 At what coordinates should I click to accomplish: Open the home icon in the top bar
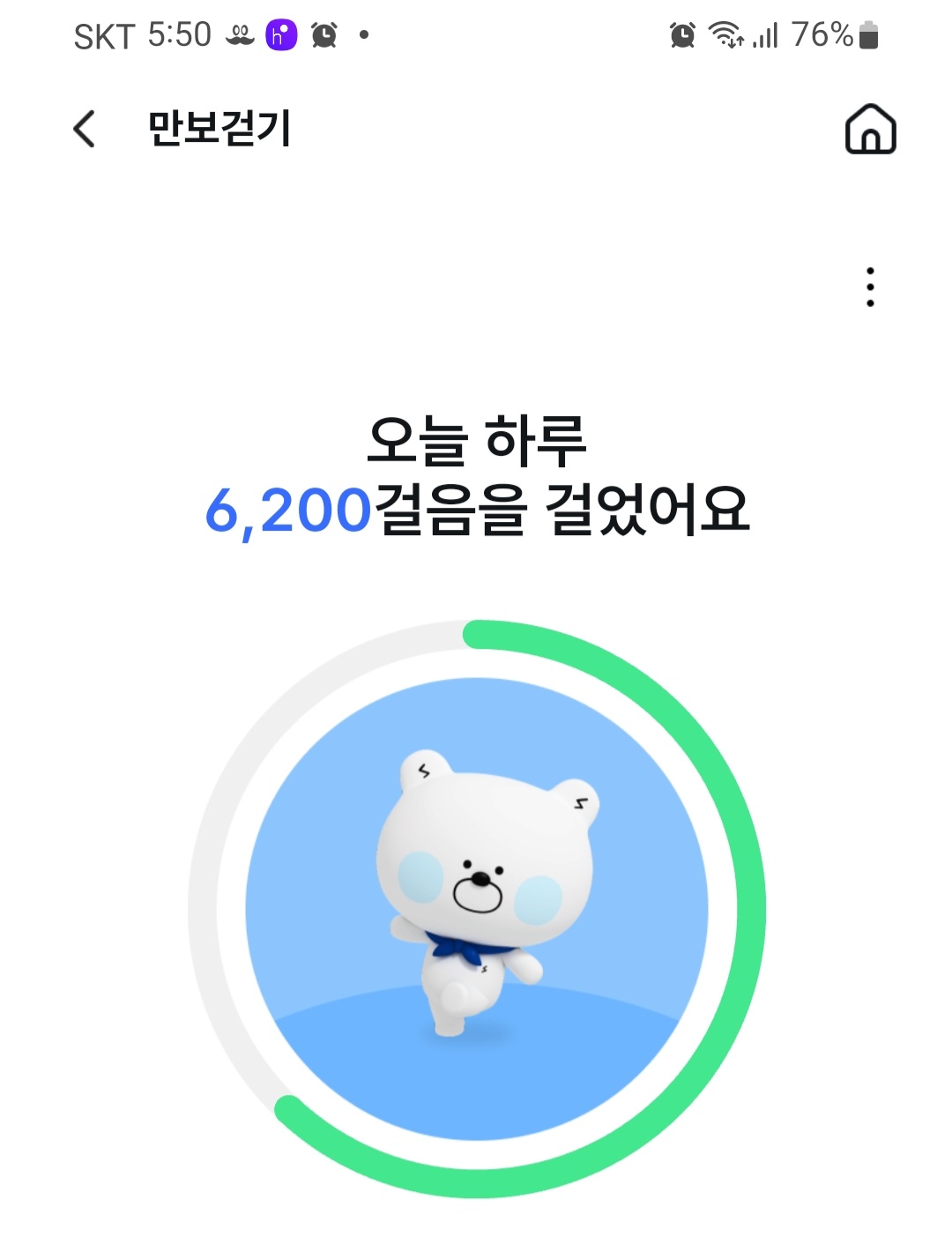coord(870,130)
